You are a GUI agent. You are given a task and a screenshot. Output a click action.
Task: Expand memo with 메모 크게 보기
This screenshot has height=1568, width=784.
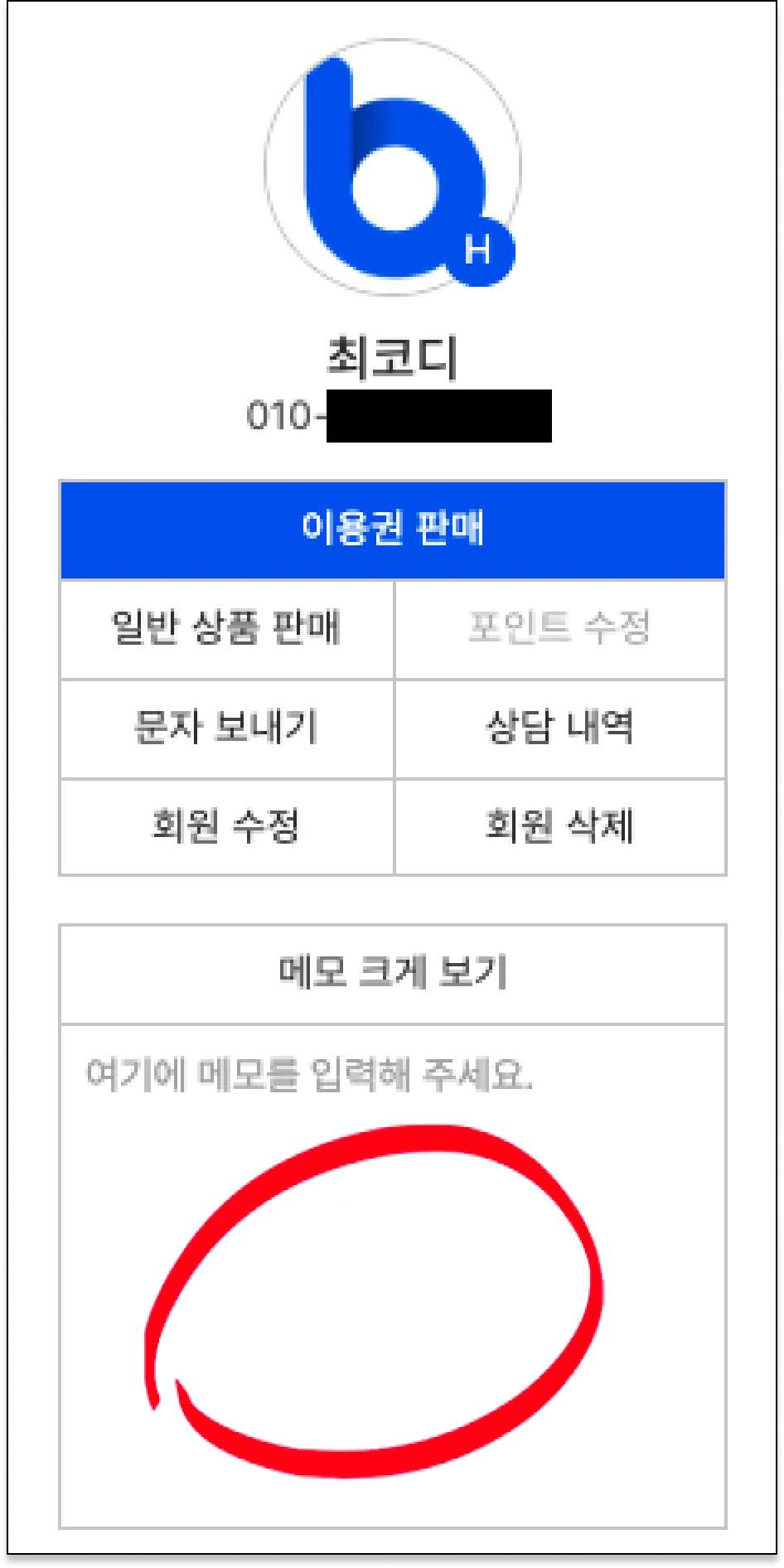(x=392, y=973)
